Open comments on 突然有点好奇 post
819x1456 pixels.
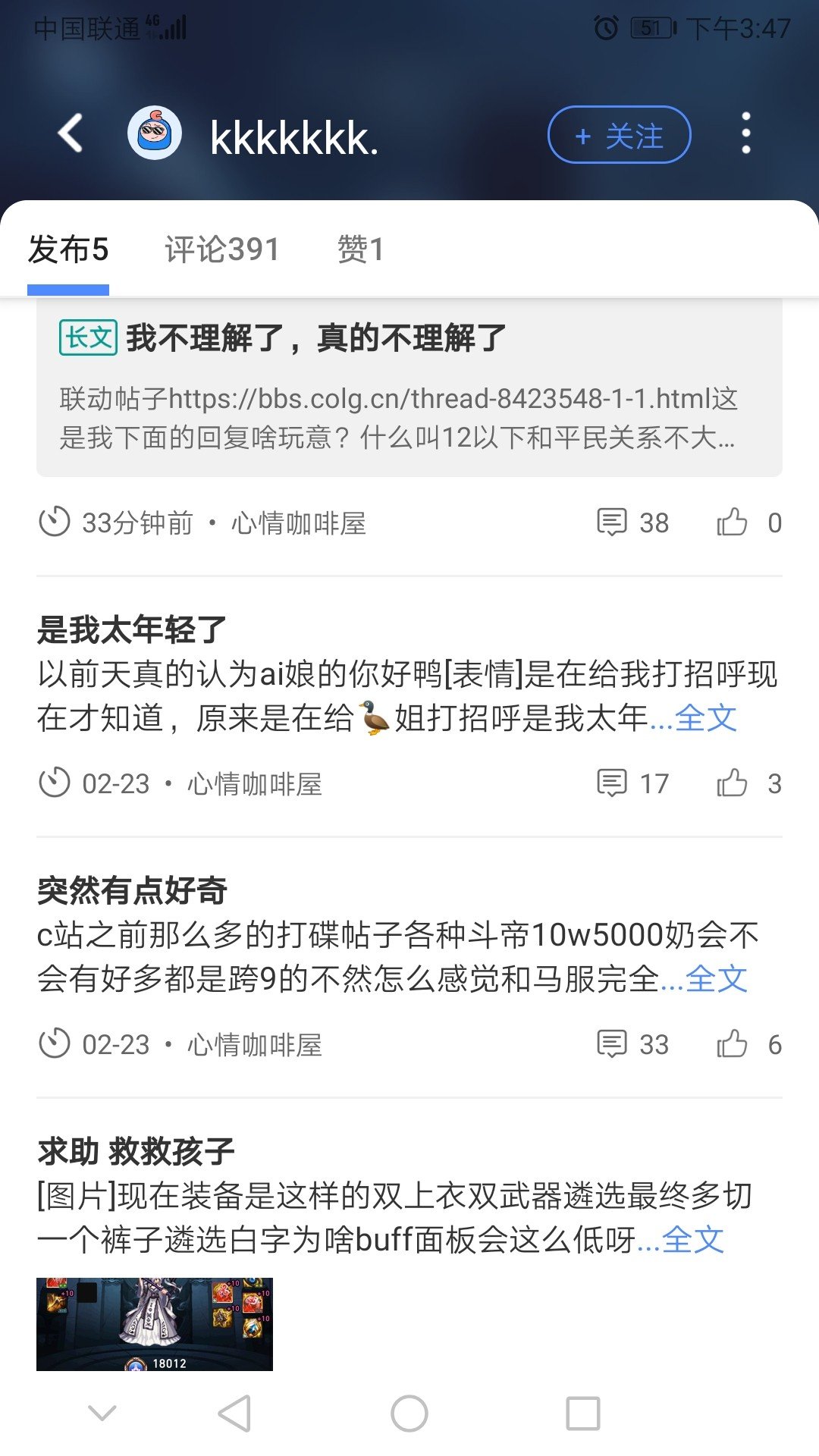point(632,1044)
